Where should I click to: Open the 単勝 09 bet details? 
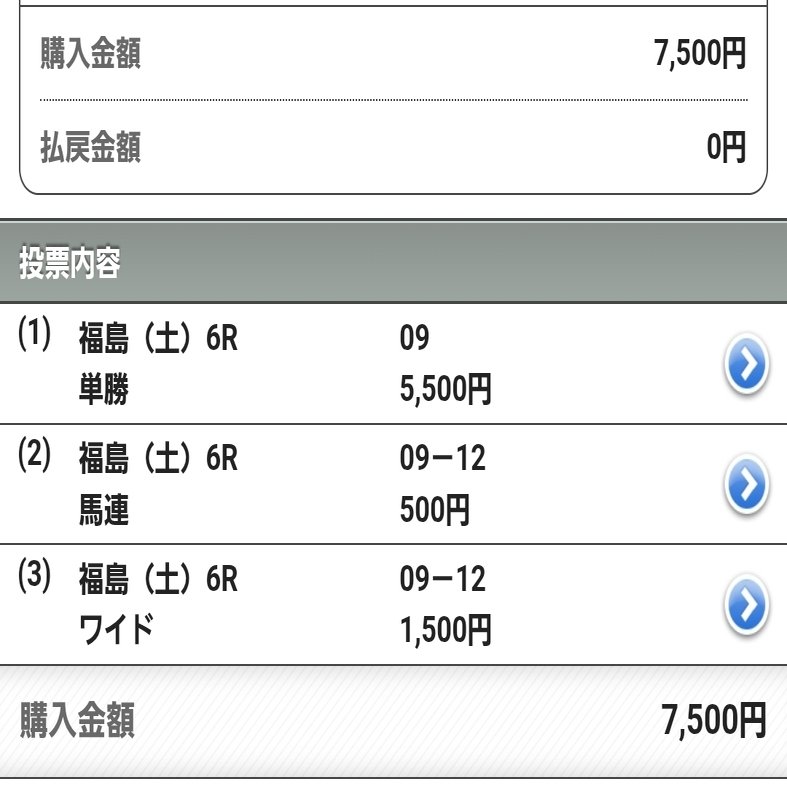pos(745,367)
